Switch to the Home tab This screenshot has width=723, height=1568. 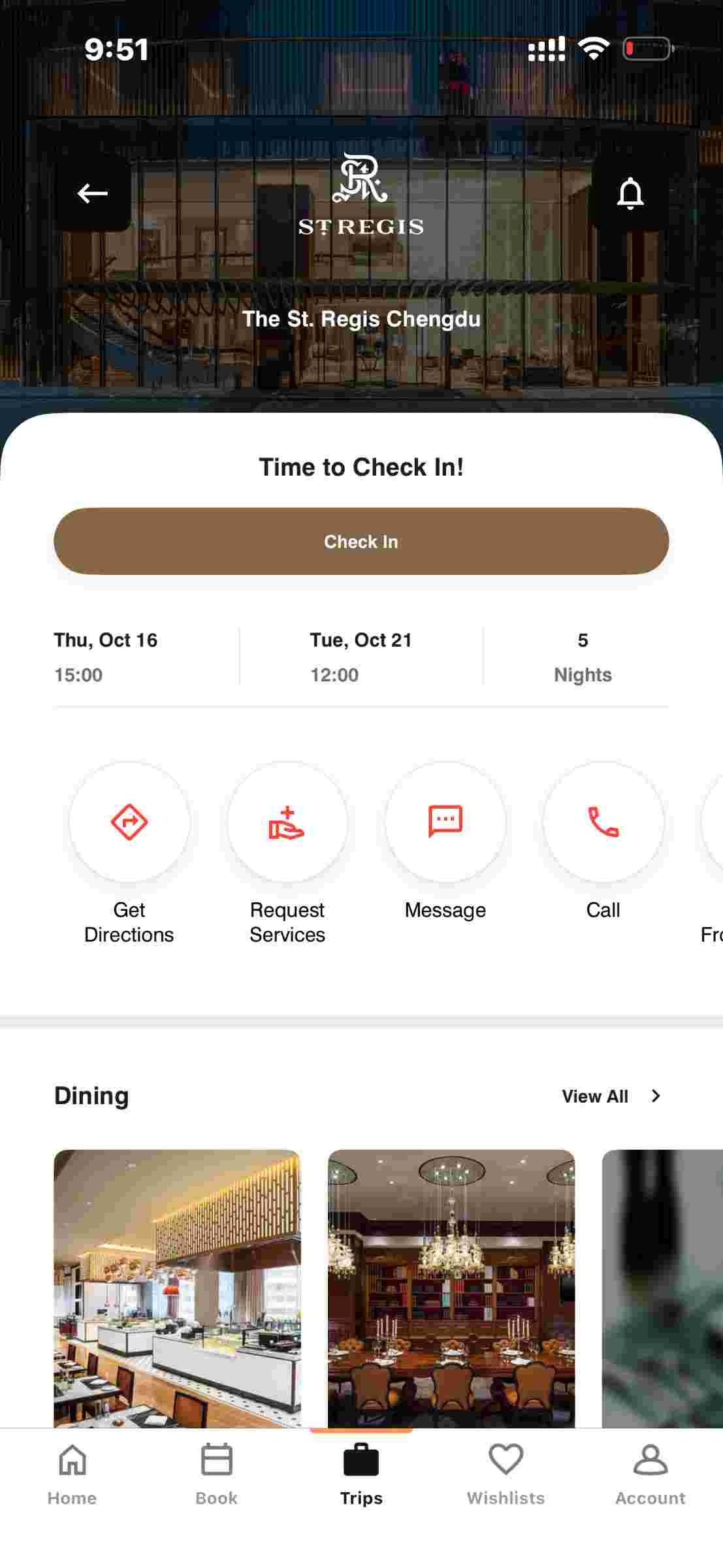[x=72, y=1474]
